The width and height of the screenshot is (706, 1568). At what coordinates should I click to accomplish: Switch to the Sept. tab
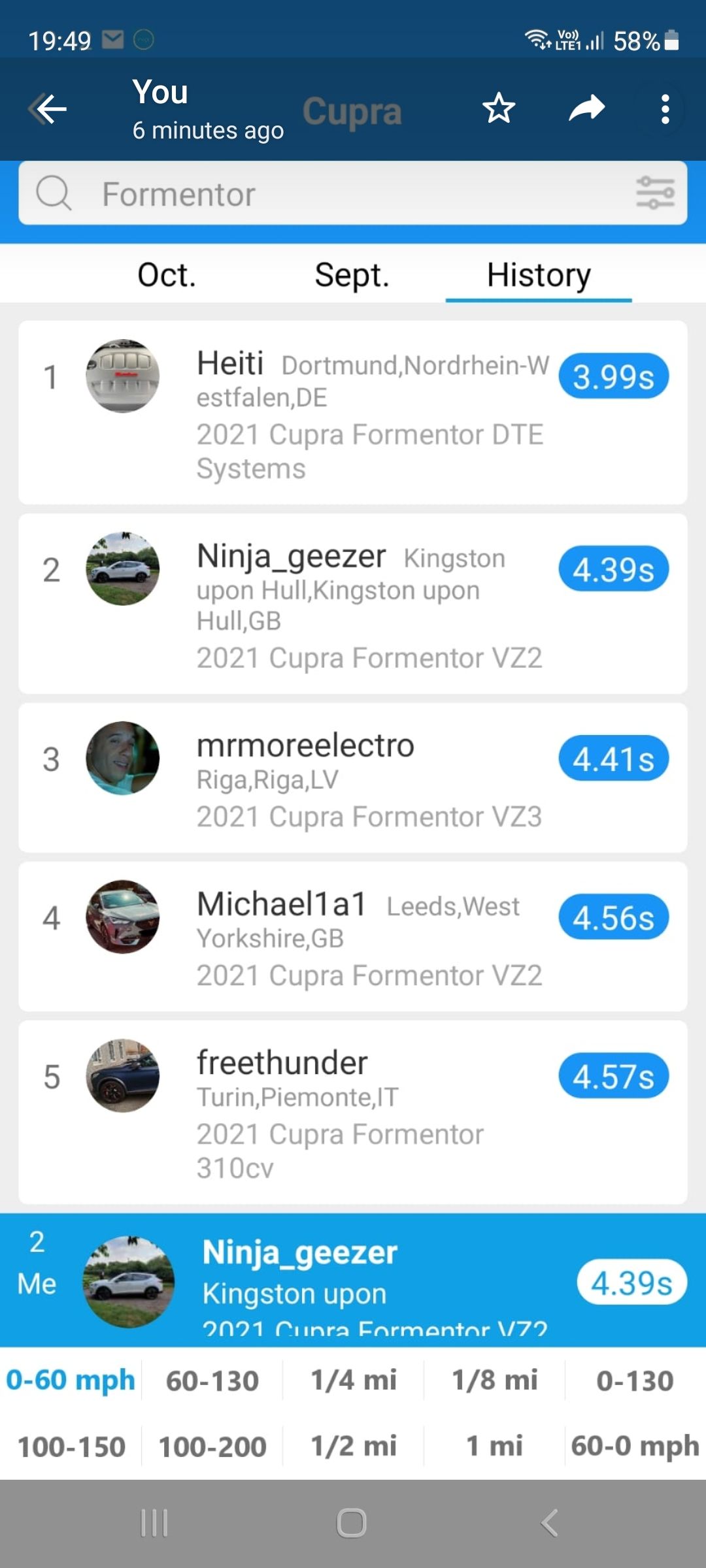coord(352,275)
